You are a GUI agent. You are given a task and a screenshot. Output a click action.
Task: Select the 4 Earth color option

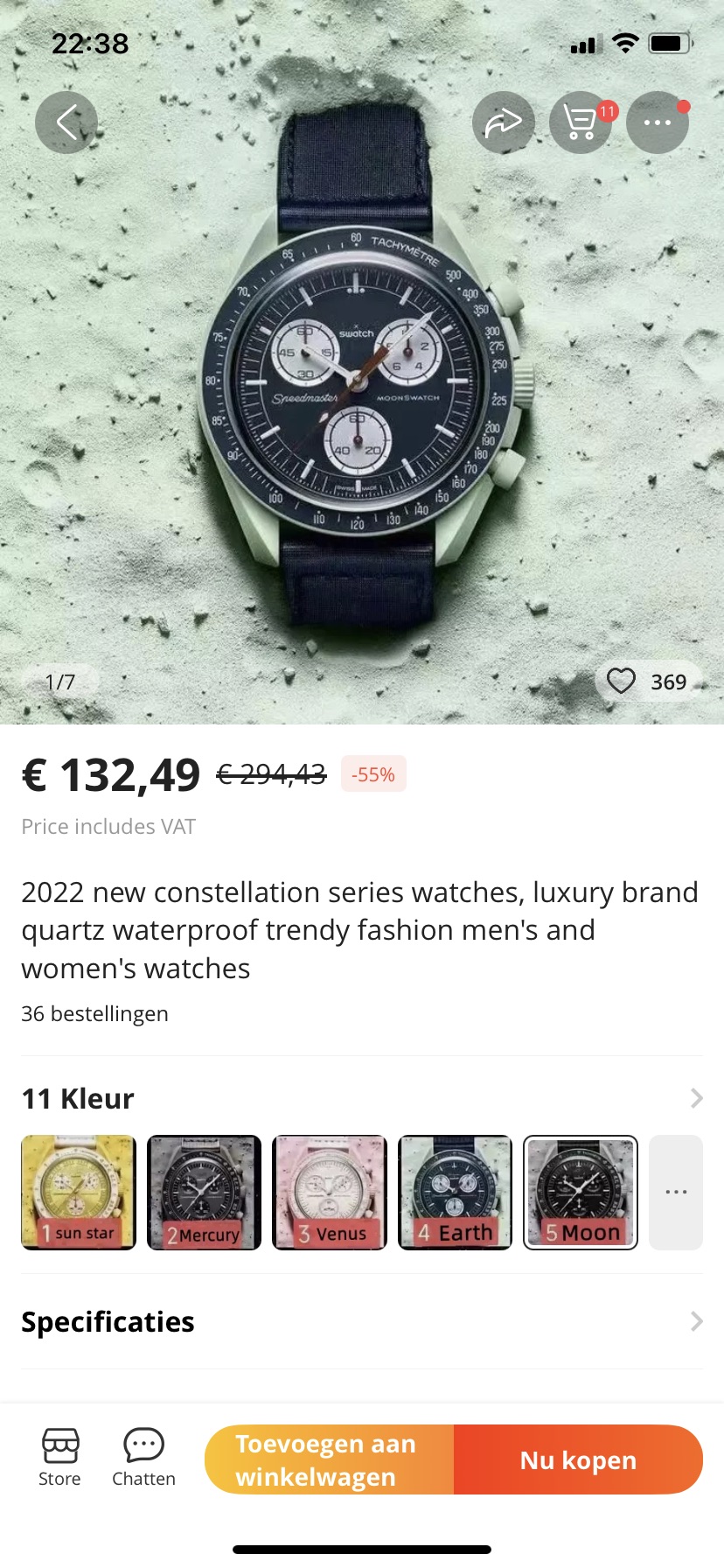(x=456, y=1193)
